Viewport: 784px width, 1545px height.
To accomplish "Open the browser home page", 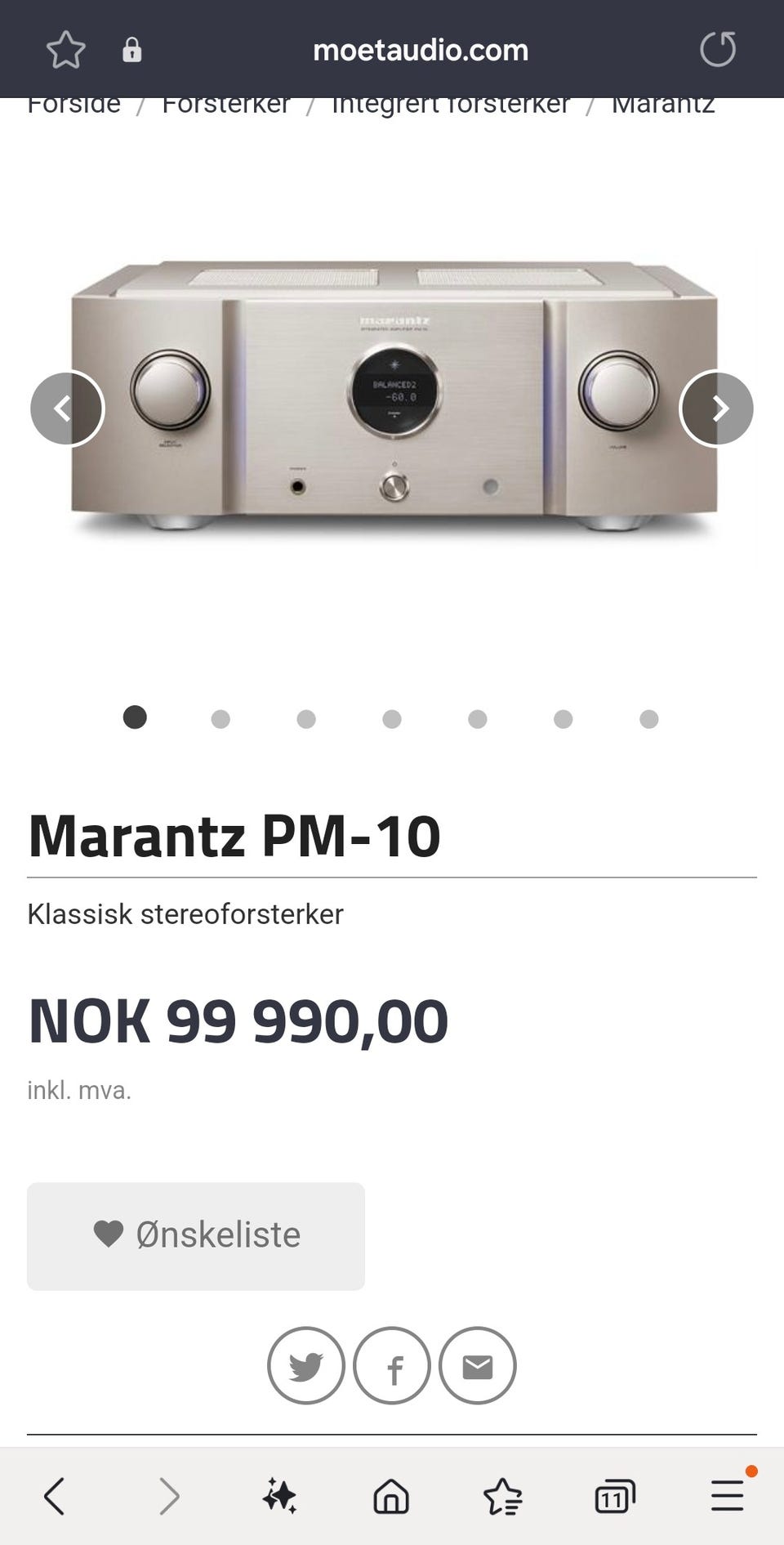I will 391,1496.
